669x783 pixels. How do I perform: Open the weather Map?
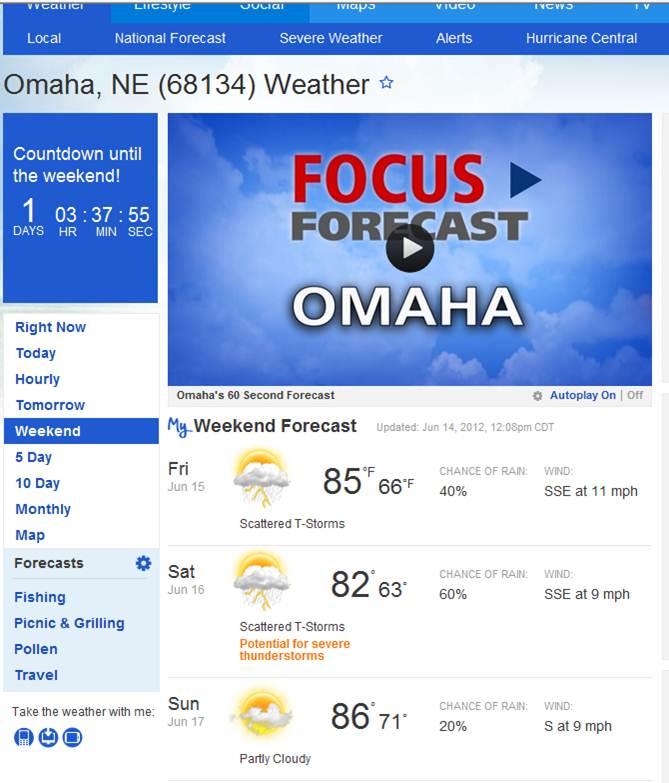(30, 535)
